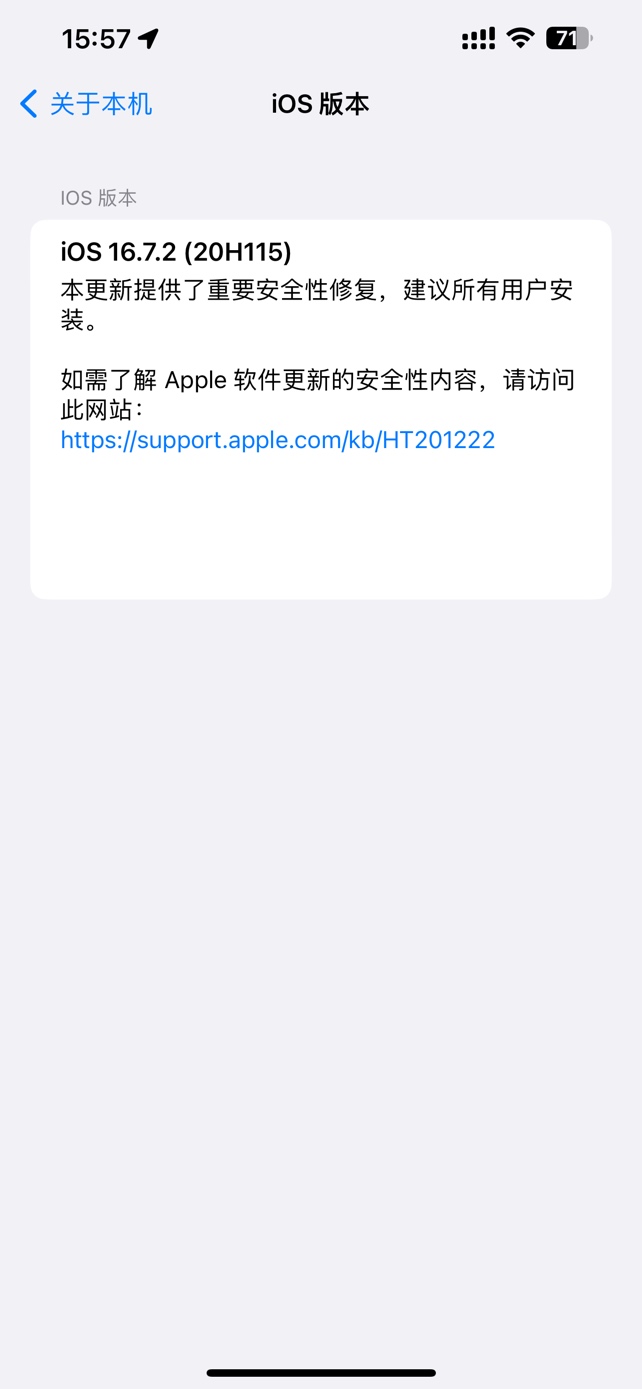Viewport: 642px width, 1389px height.
Task: Open the support.apple.com HT201222 link
Action: pos(278,440)
